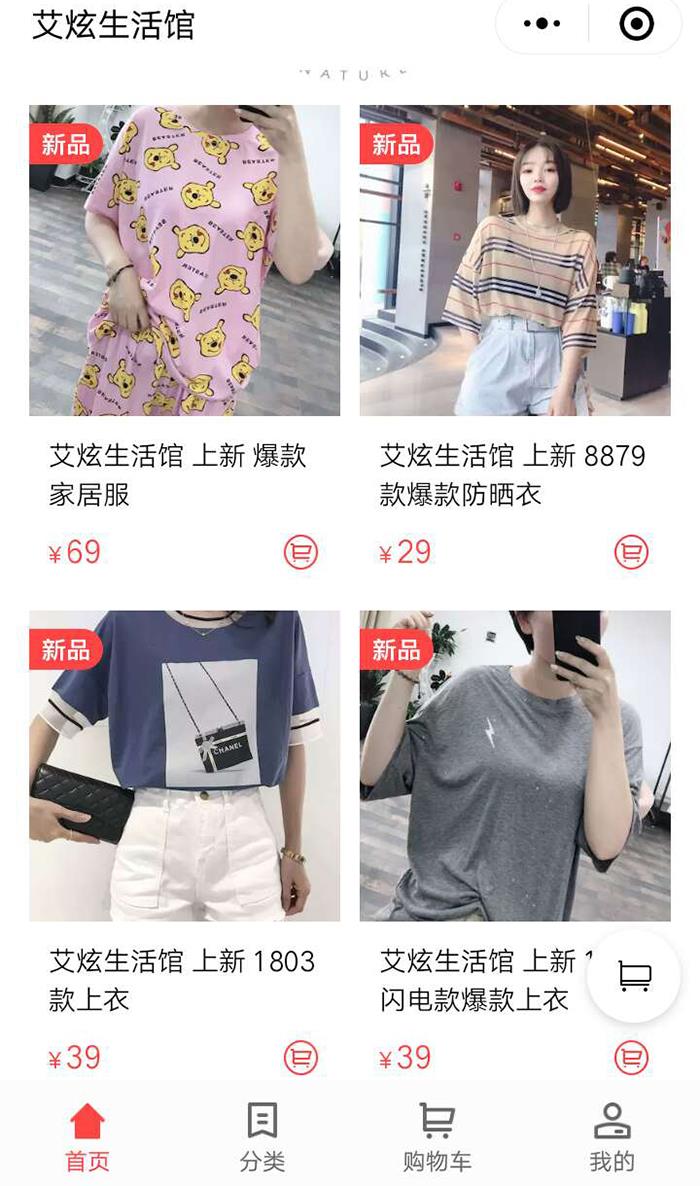Go to the 首页 tab
Screen dimensions: 700x1186
tap(88, 1136)
